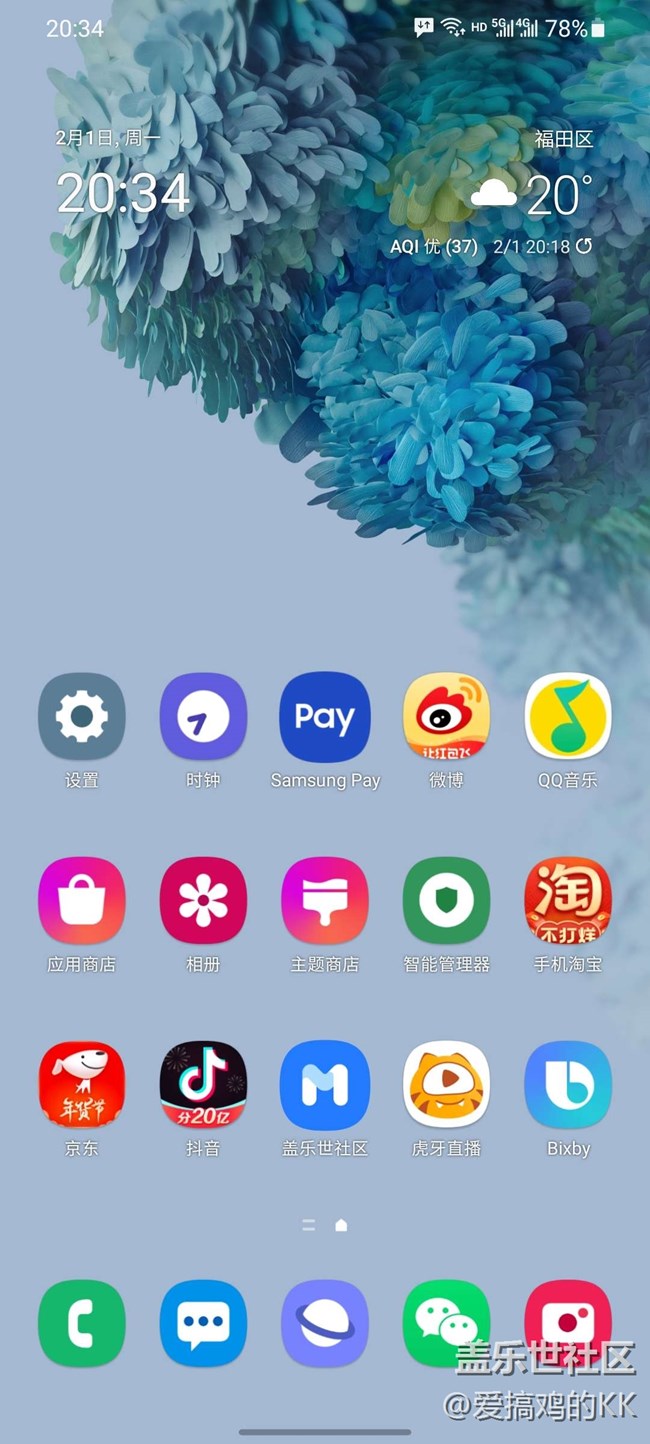
Task: Launch the Samsung Internet browser
Action: coord(325,1323)
